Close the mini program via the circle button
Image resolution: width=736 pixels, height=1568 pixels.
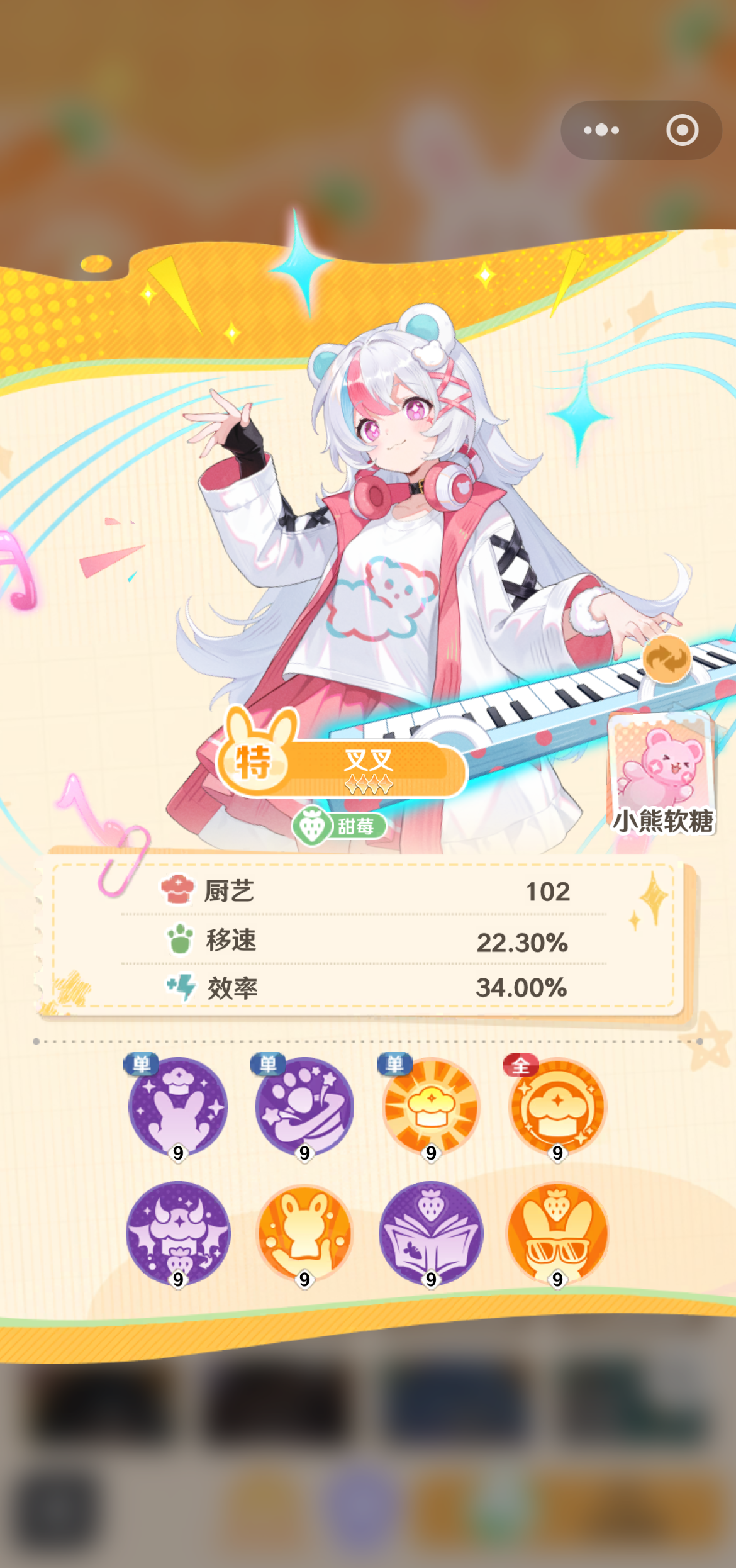pos(682,130)
